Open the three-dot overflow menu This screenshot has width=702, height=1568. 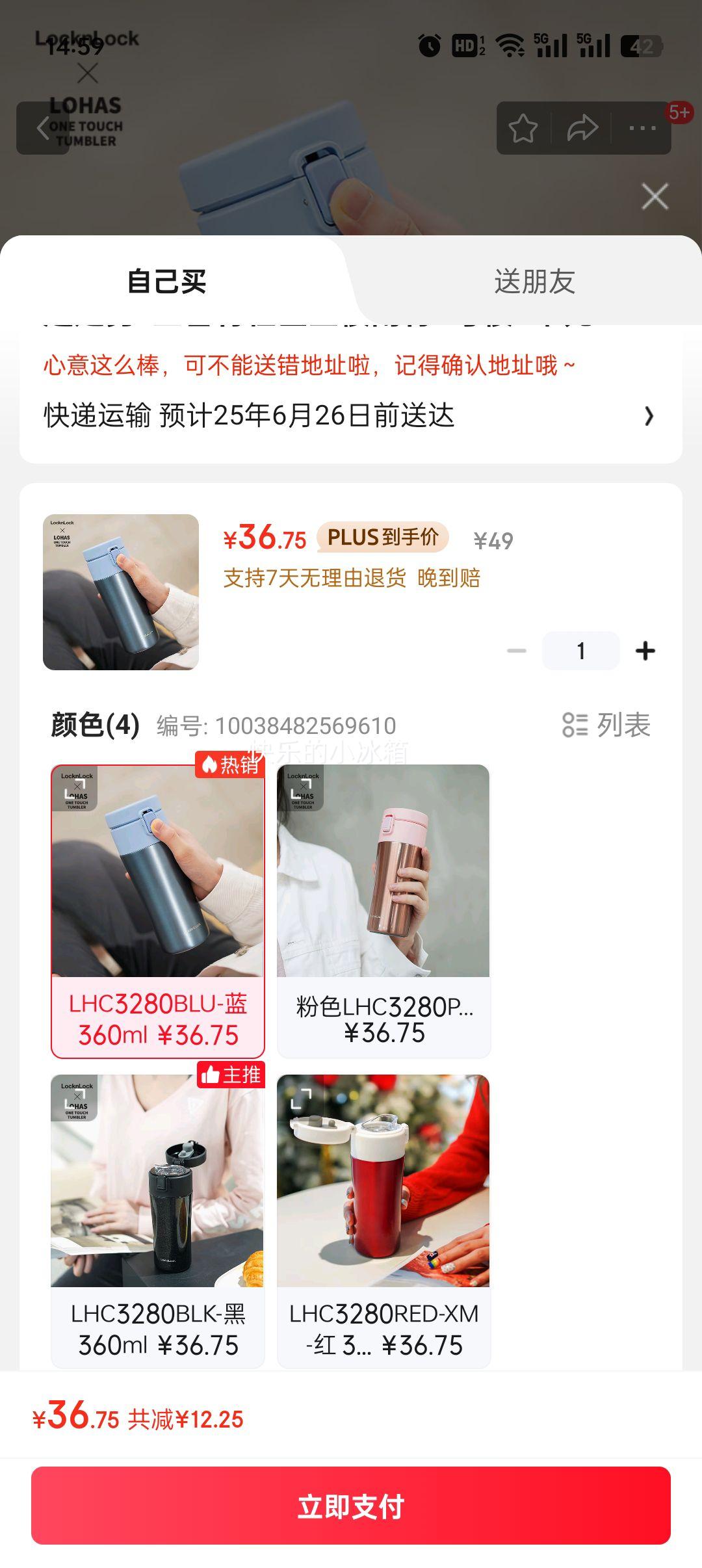coord(642,128)
